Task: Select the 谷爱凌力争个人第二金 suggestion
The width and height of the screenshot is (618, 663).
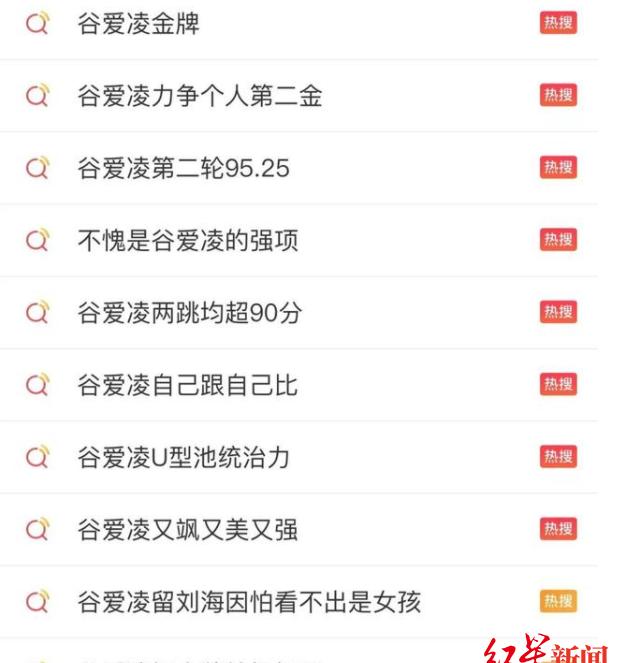Action: pos(200,96)
